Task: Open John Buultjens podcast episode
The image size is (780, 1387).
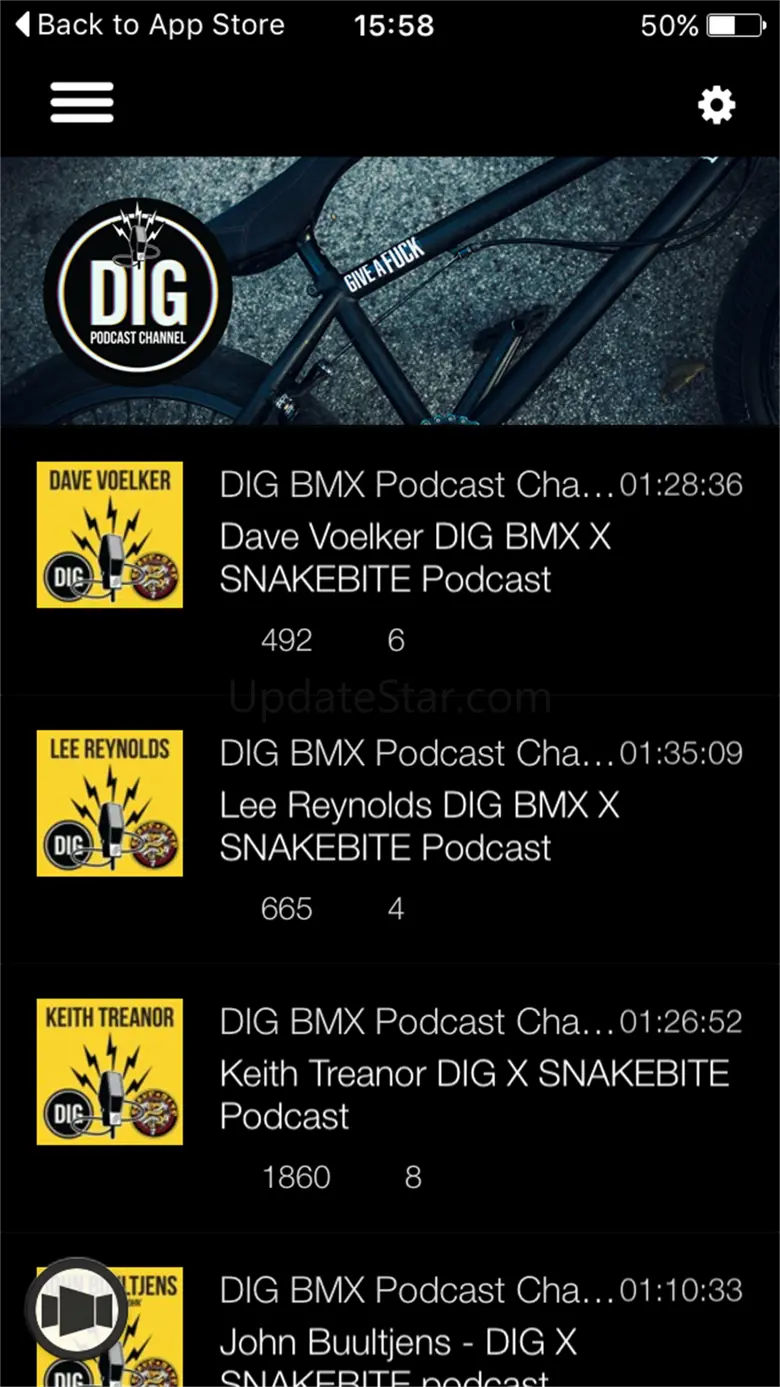Action: (390, 1311)
